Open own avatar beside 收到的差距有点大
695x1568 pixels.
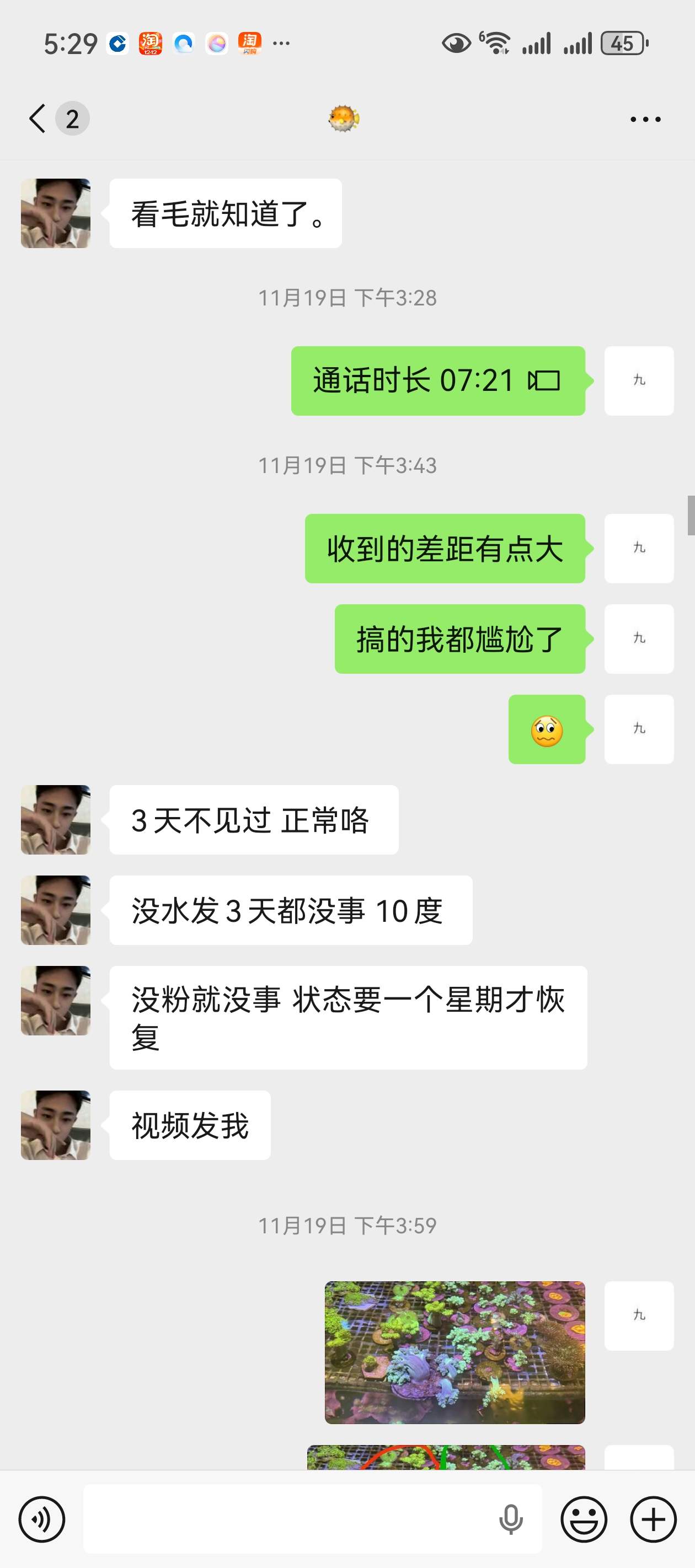[x=638, y=549]
